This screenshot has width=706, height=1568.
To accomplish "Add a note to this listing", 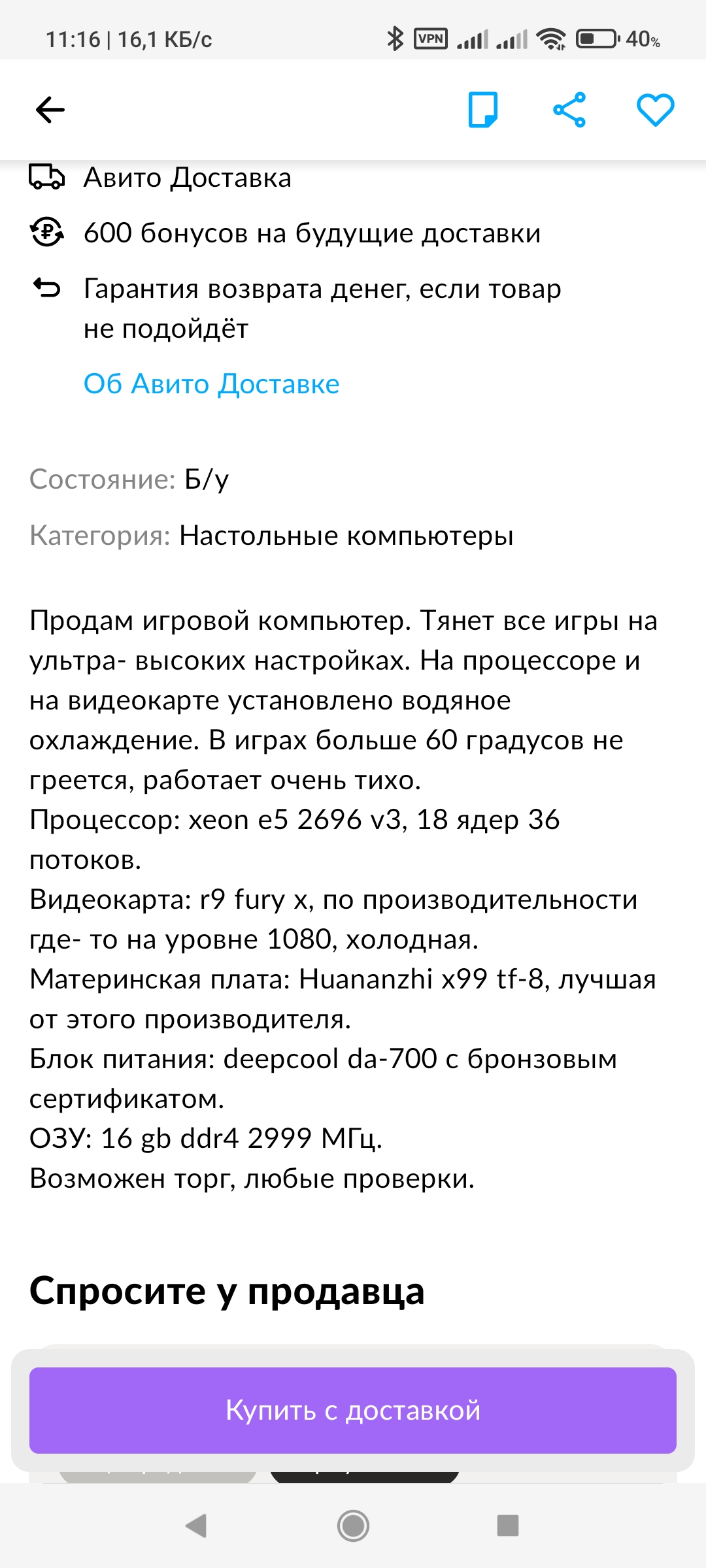I will pyautogui.click(x=483, y=109).
